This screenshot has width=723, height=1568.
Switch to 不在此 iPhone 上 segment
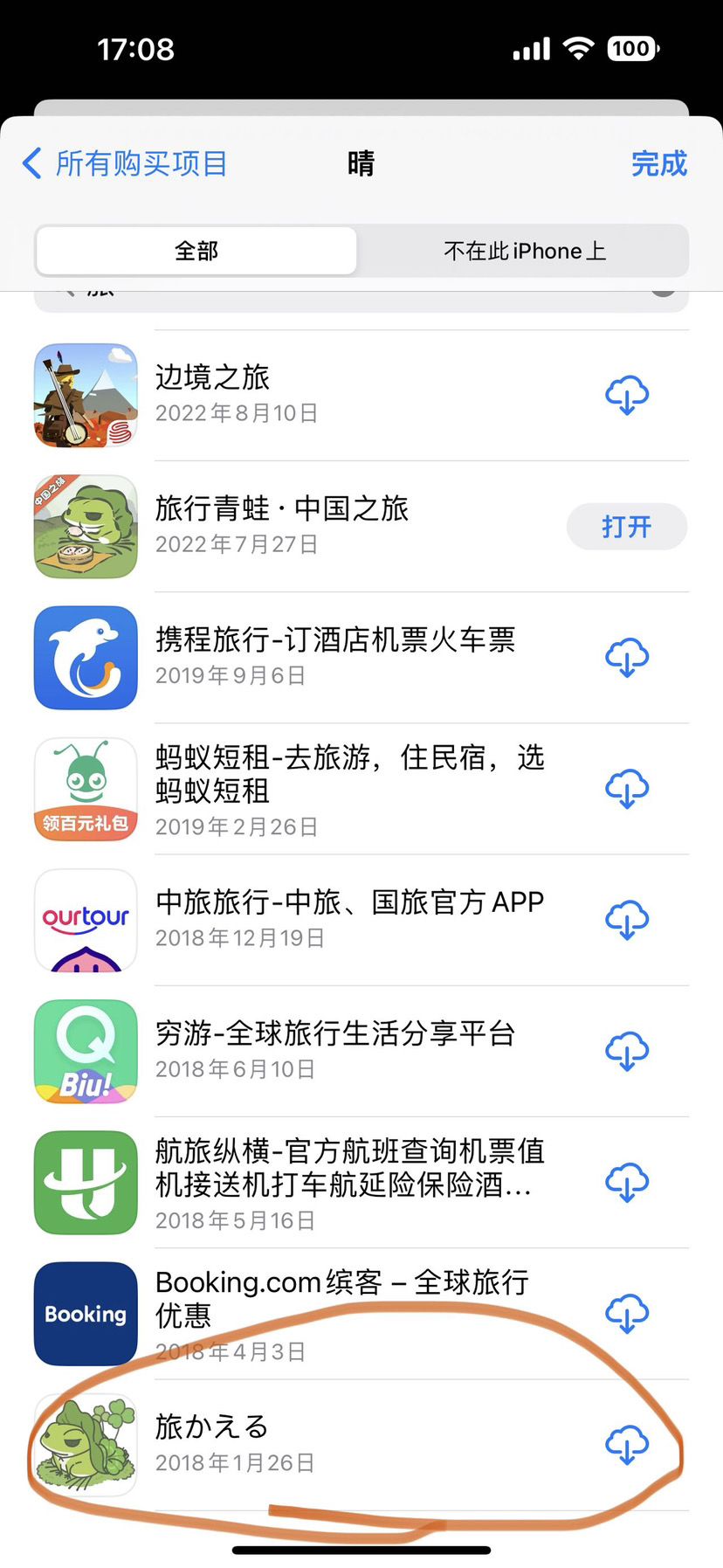coord(524,252)
